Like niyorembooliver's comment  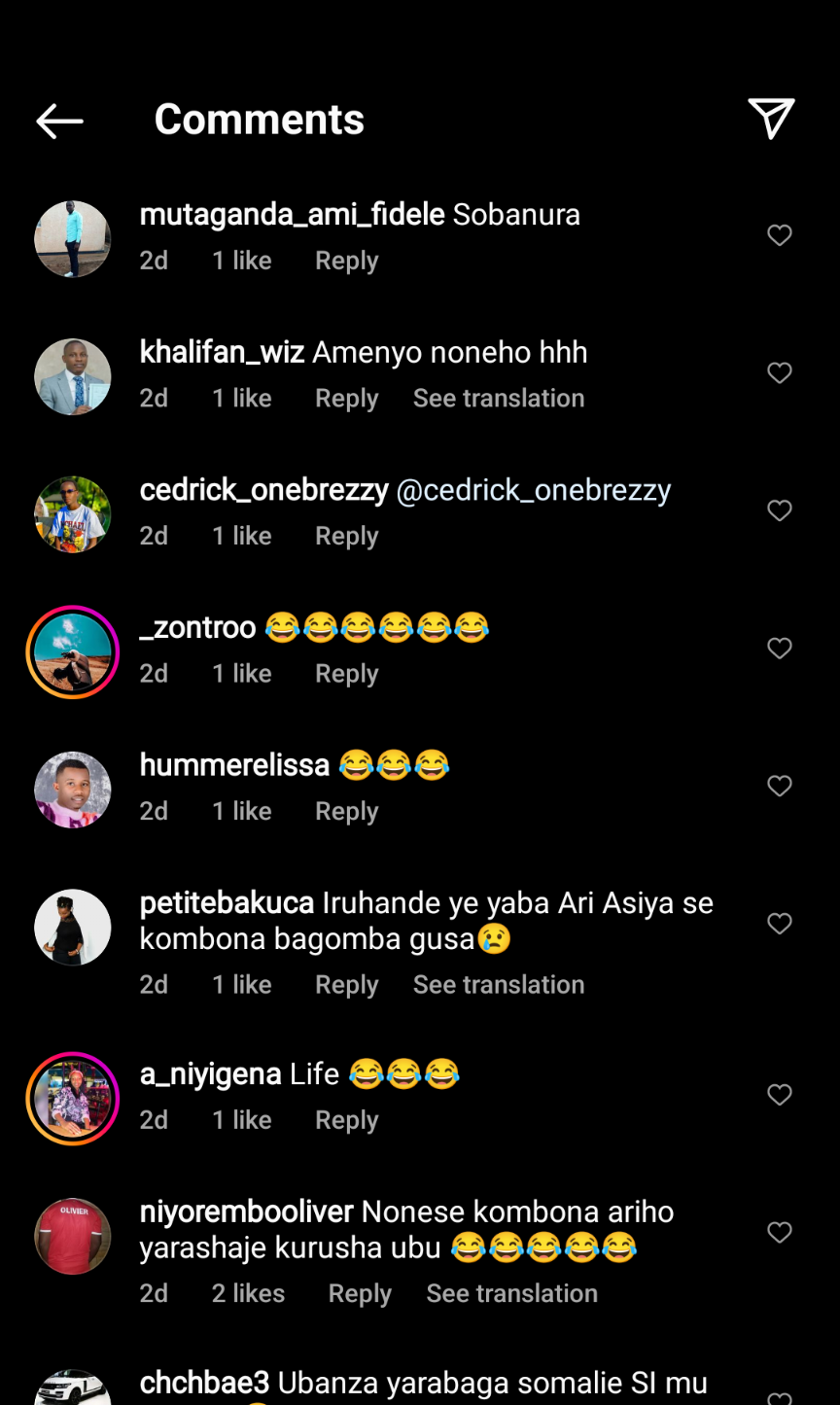tap(780, 1233)
